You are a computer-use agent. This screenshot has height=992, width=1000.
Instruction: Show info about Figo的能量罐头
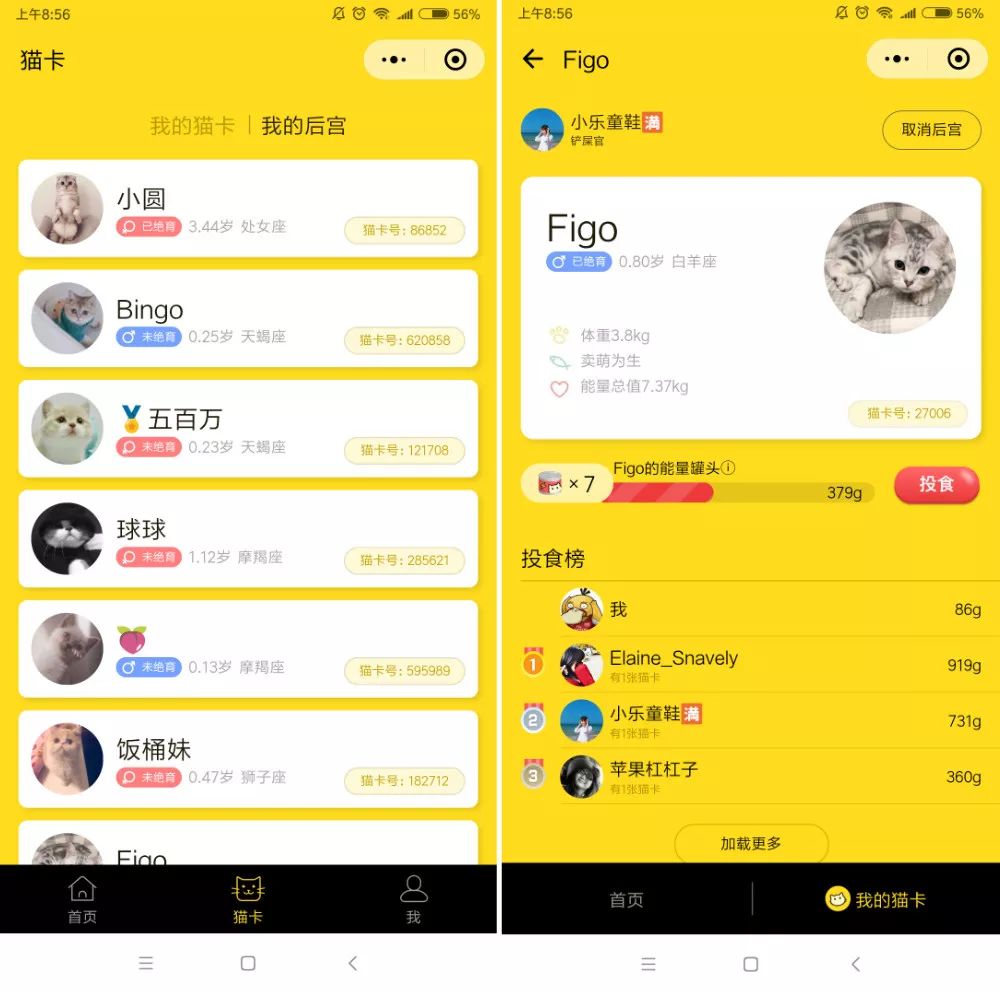[729, 468]
